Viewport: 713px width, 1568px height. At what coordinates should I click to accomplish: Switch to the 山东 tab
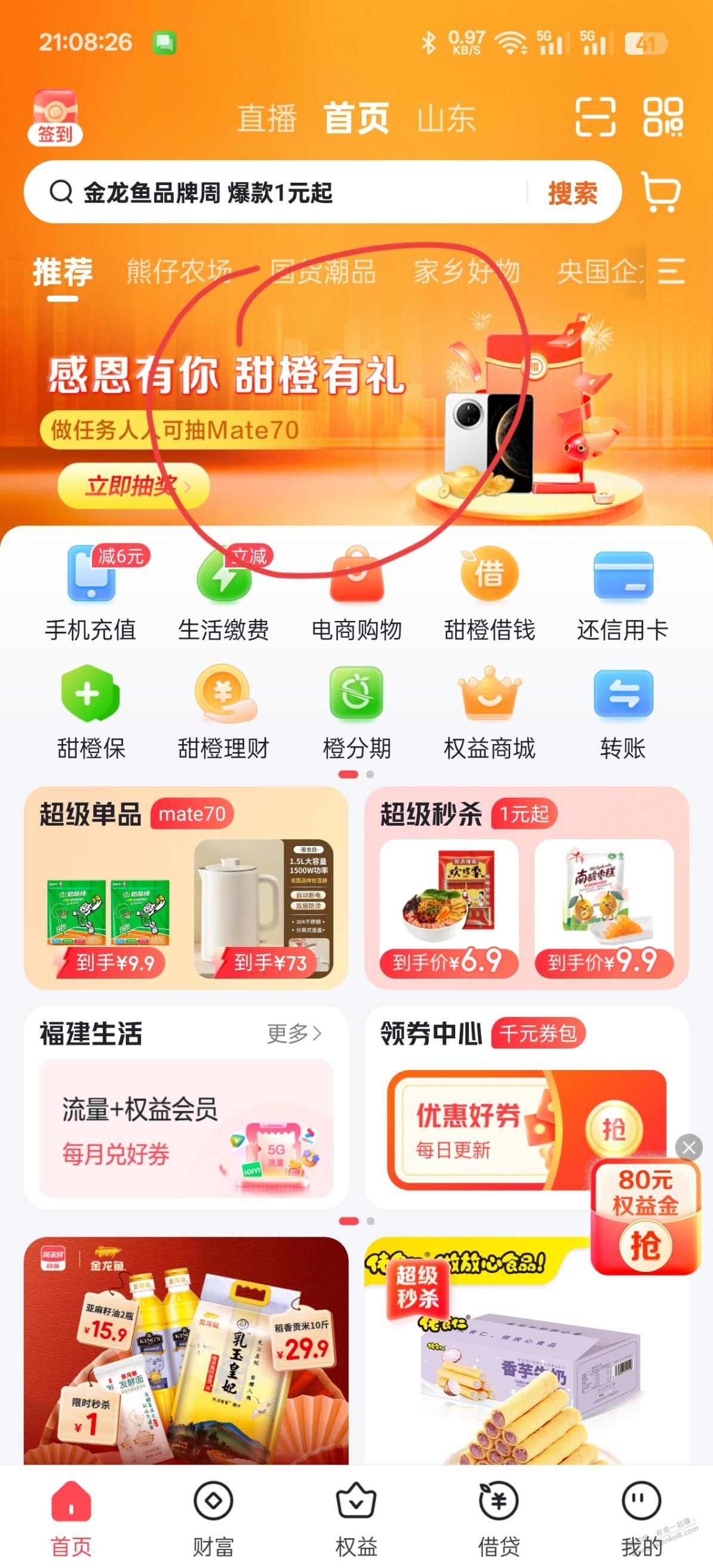tap(445, 118)
